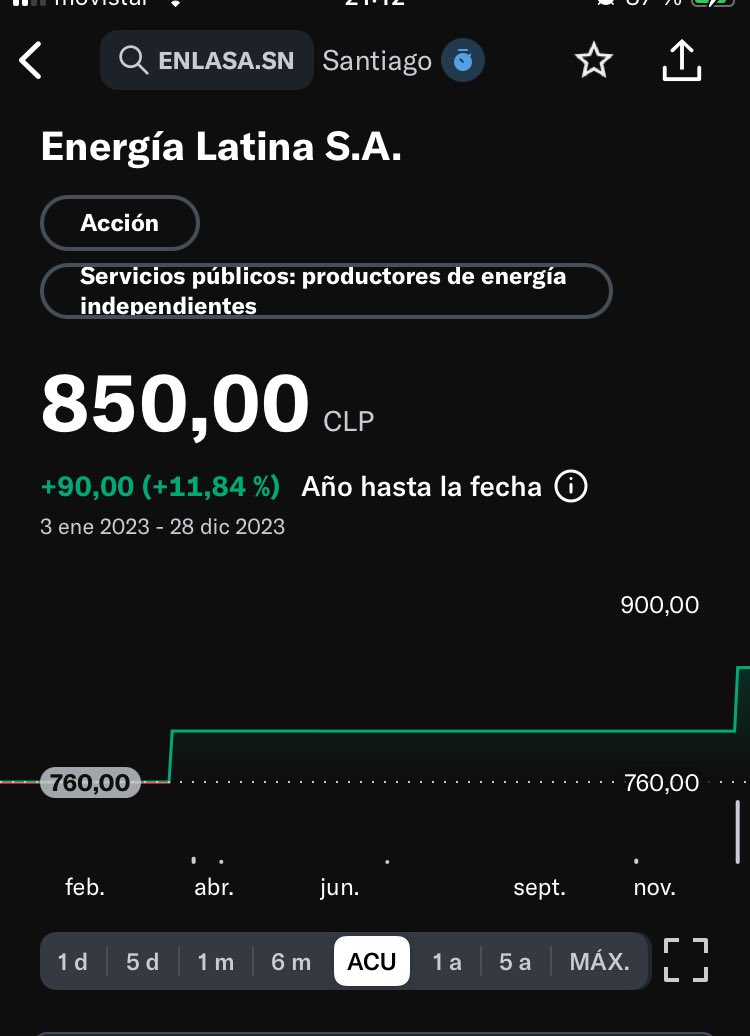Switch the chart to 1 d
This screenshot has width=750, height=1036.
coord(72,962)
